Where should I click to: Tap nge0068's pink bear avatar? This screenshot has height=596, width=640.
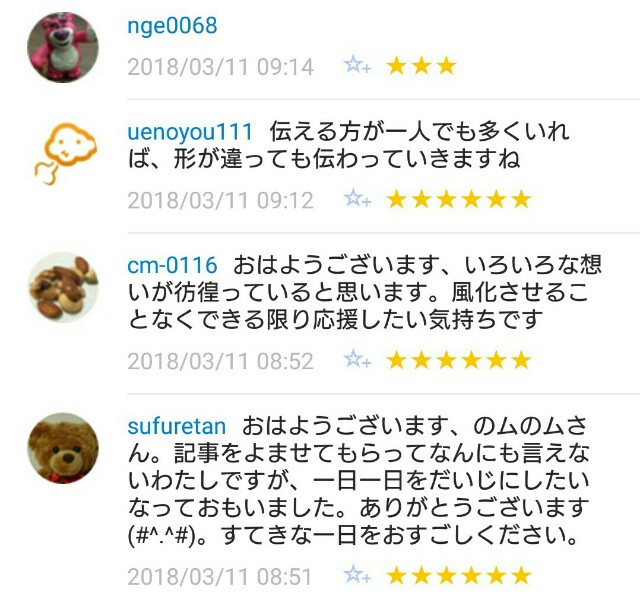[x=63, y=47]
